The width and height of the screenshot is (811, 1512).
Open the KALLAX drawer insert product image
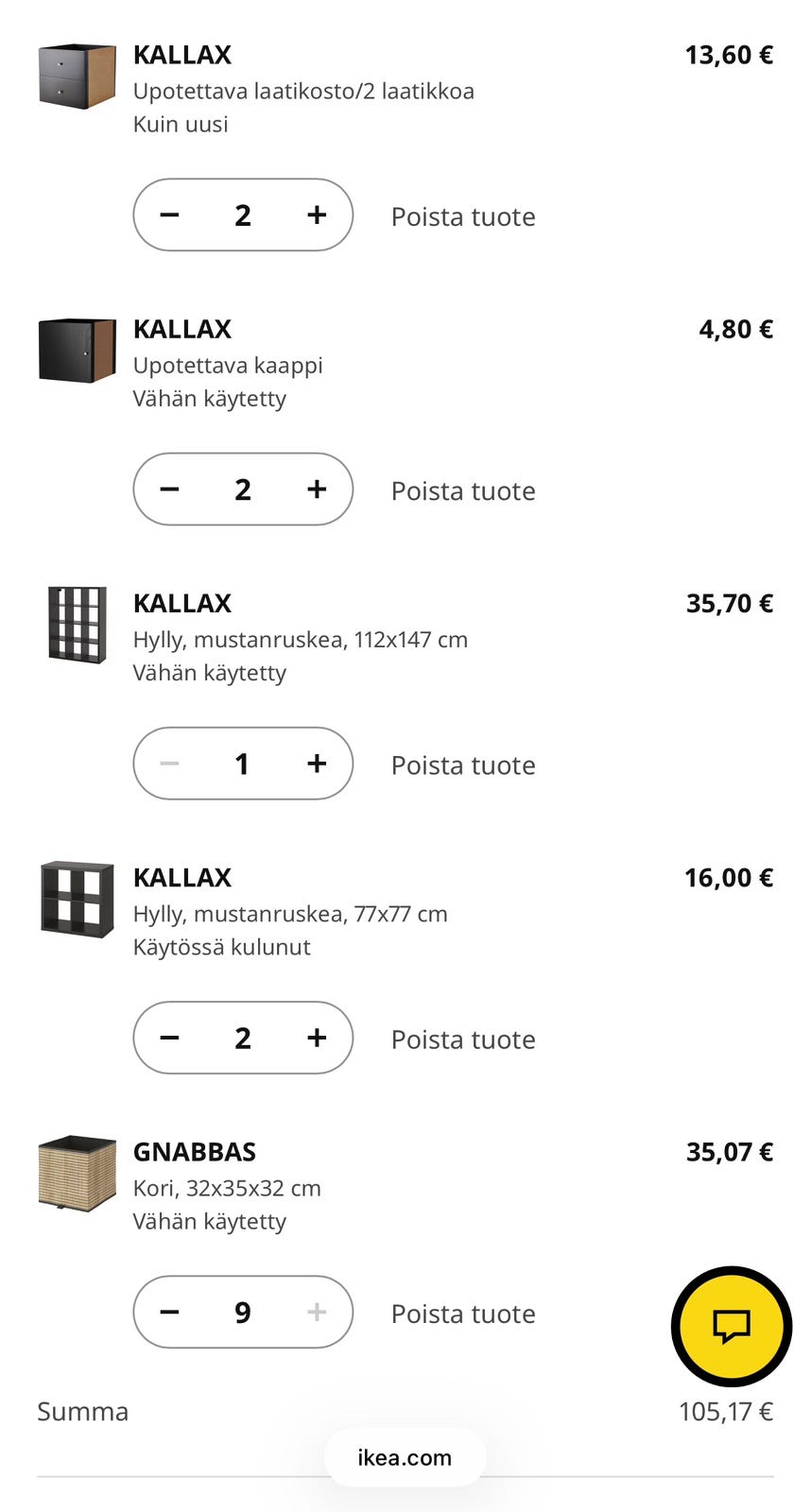pyautogui.click(x=77, y=76)
